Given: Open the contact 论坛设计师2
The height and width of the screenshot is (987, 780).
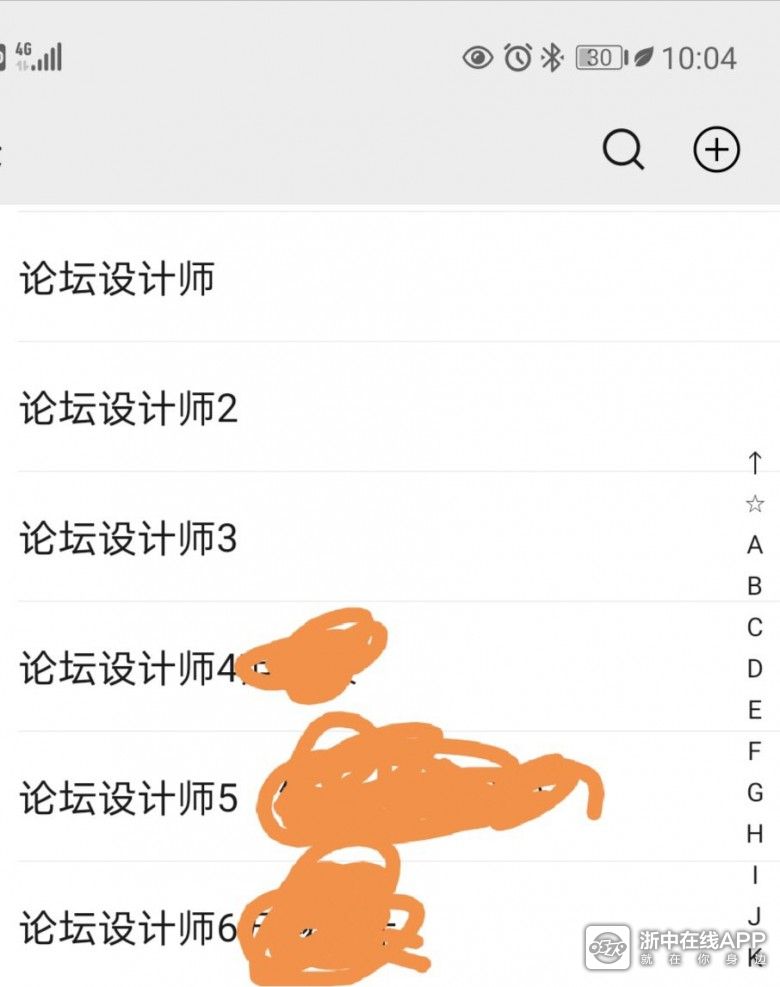Looking at the screenshot, I should pos(128,408).
